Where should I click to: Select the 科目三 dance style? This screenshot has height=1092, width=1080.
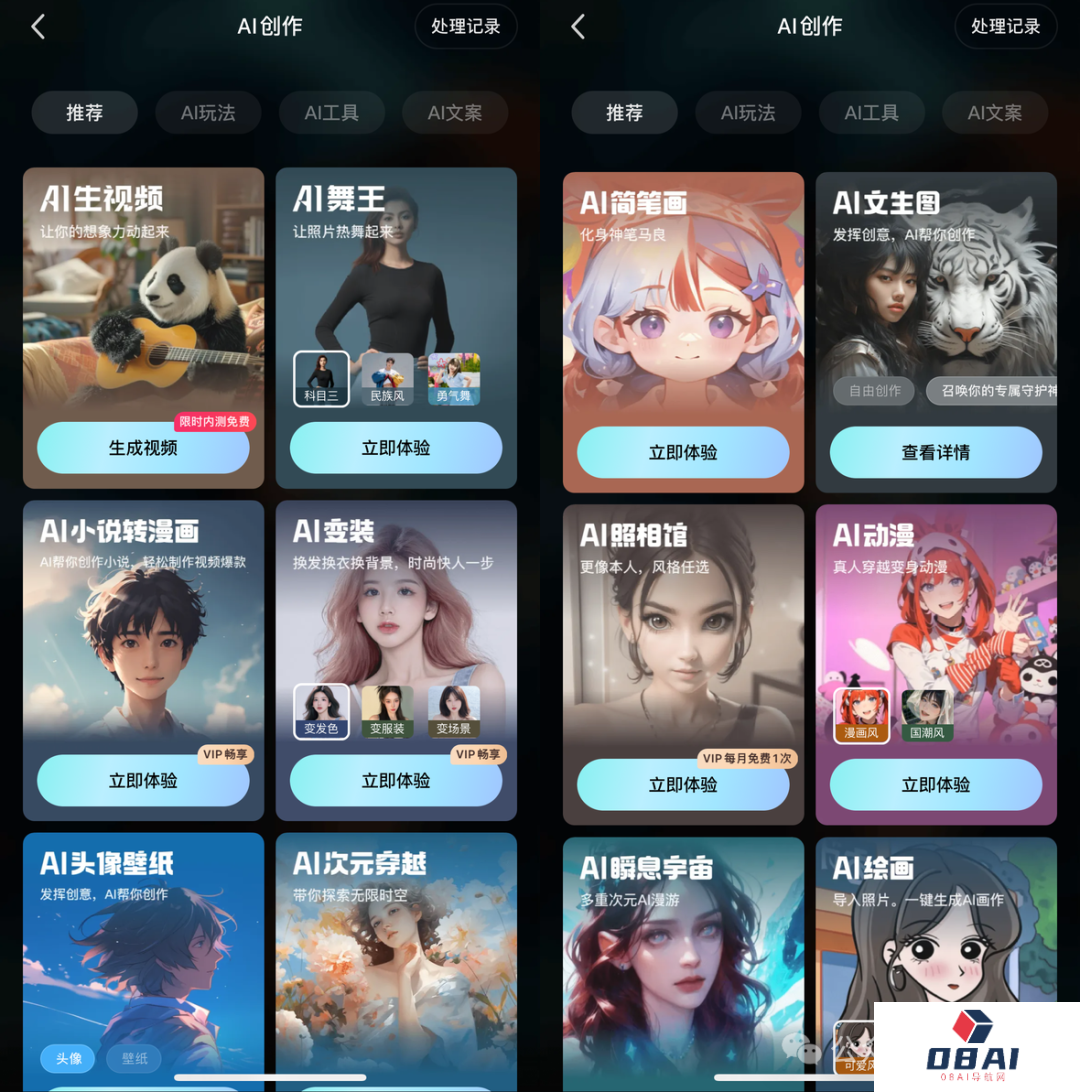pos(321,379)
